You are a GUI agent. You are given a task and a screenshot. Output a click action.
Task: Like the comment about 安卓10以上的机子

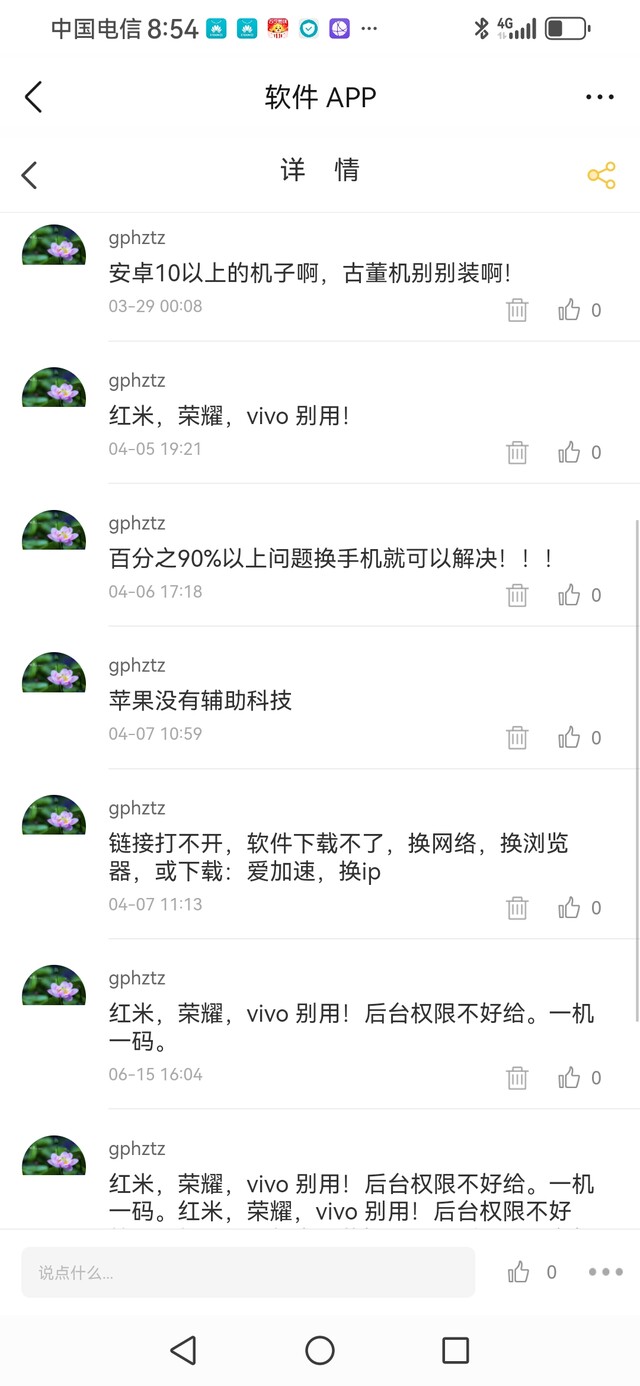click(570, 310)
